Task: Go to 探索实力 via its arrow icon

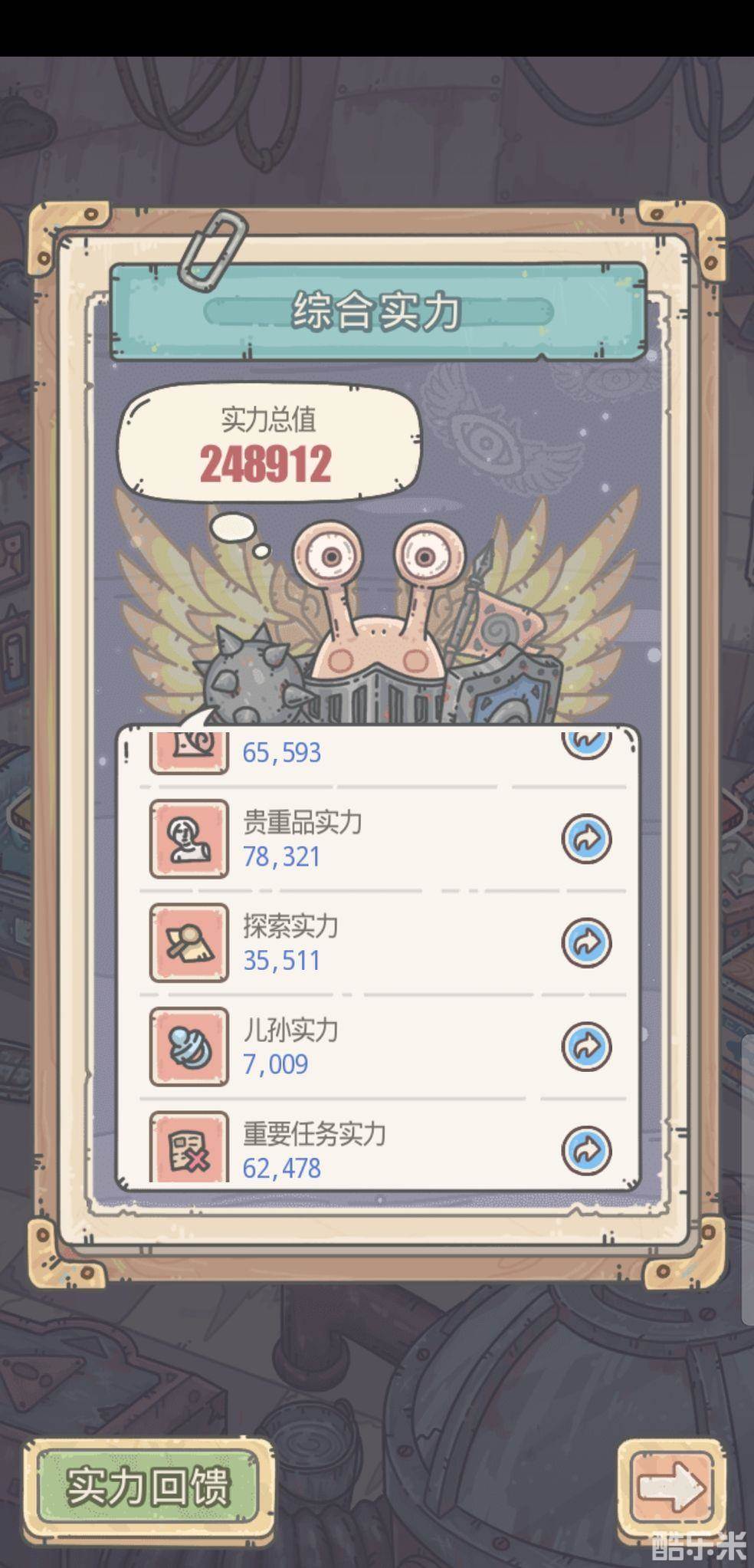Action: point(586,942)
